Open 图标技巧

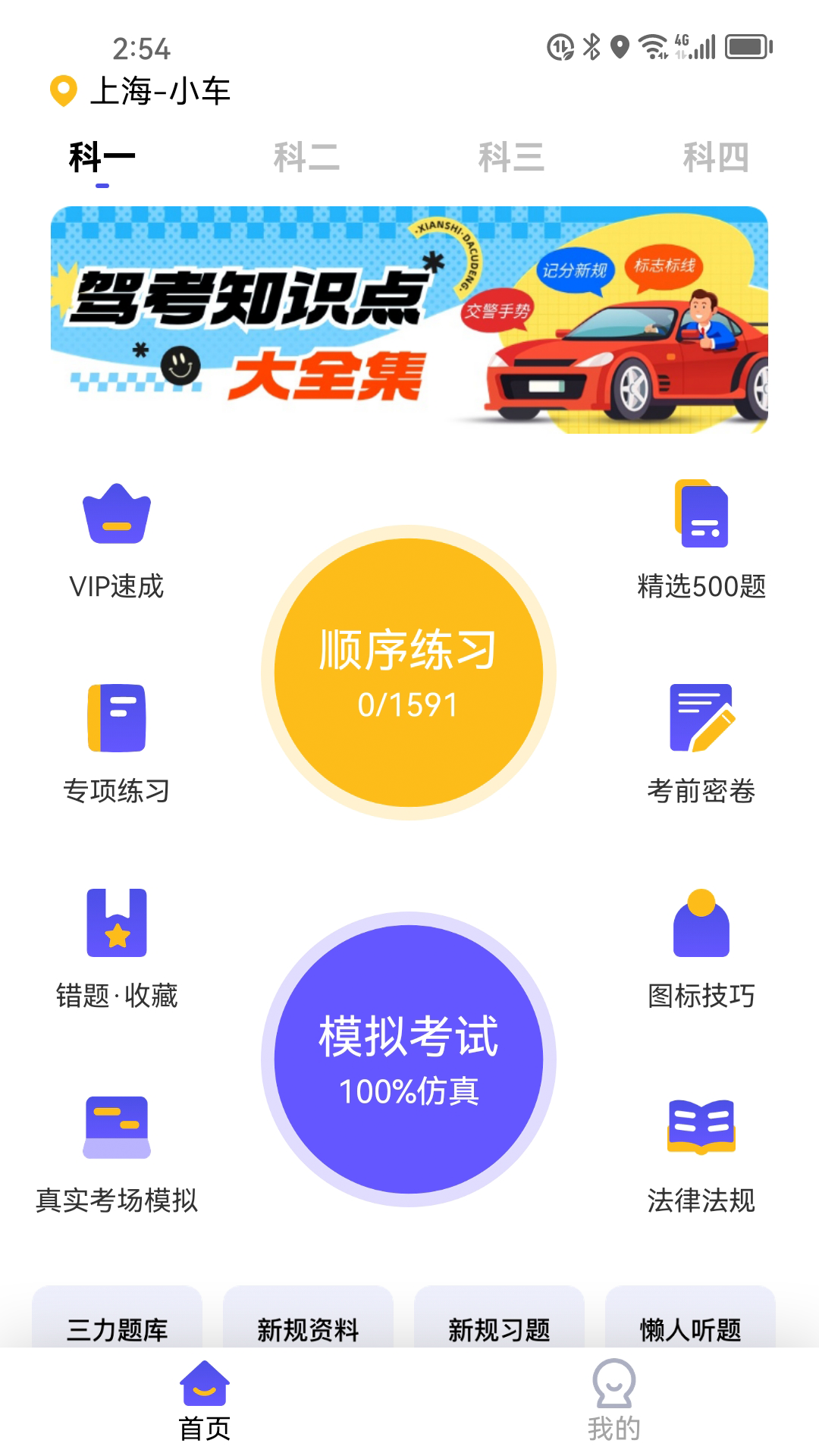pyautogui.click(x=701, y=949)
